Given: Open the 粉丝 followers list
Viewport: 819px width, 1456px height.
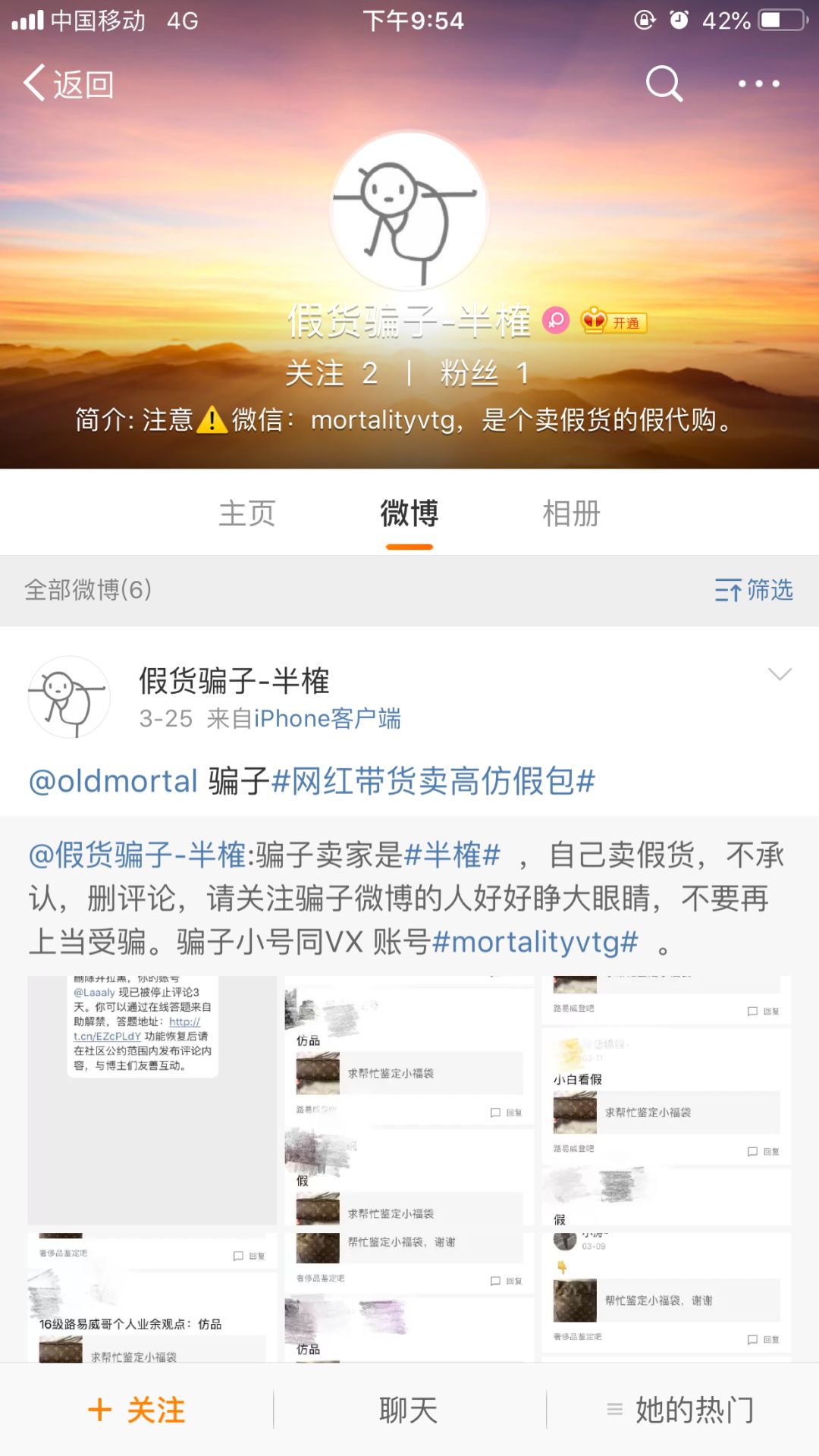Looking at the screenshot, I should 484,373.
